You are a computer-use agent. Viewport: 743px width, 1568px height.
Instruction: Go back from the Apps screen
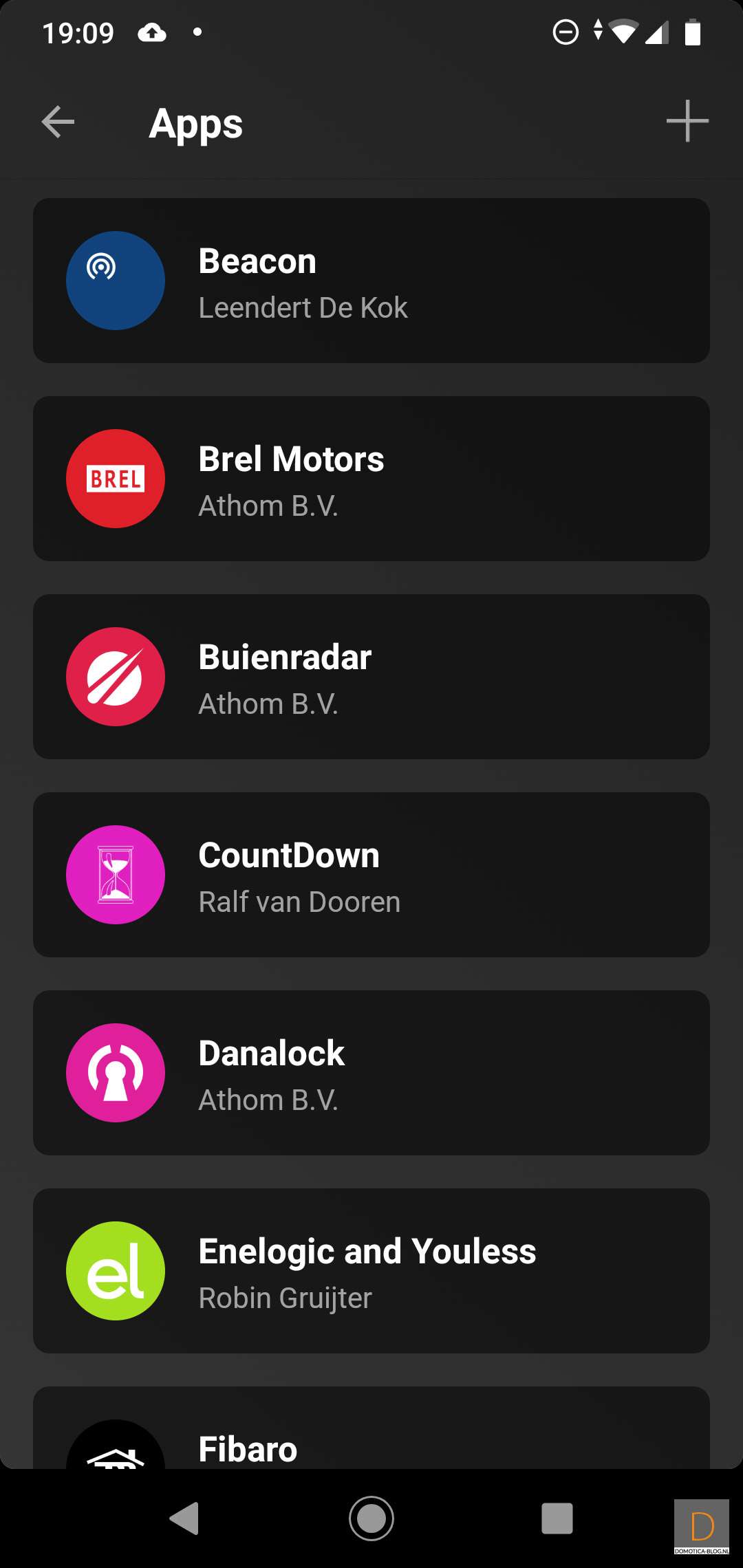point(58,122)
